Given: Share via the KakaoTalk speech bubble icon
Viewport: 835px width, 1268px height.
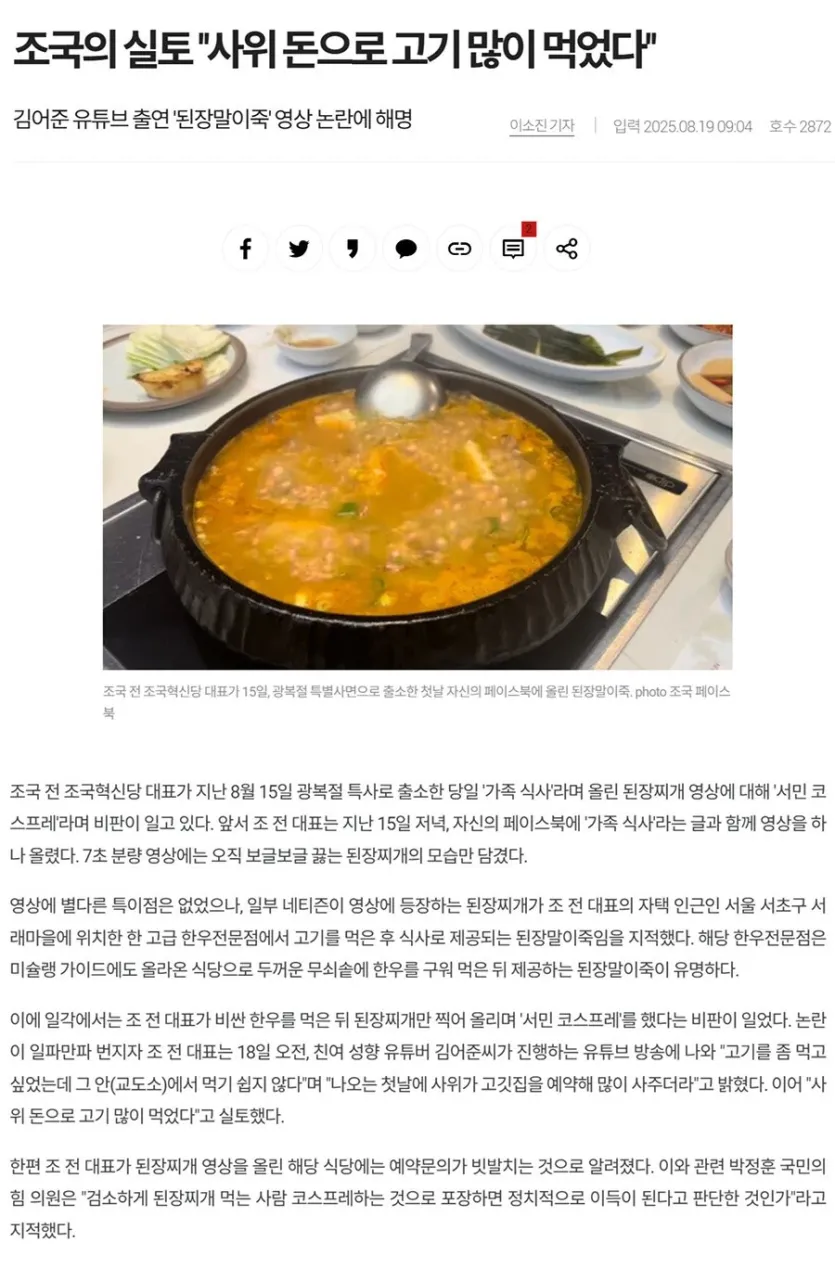Looking at the screenshot, I should click(406, 249).
